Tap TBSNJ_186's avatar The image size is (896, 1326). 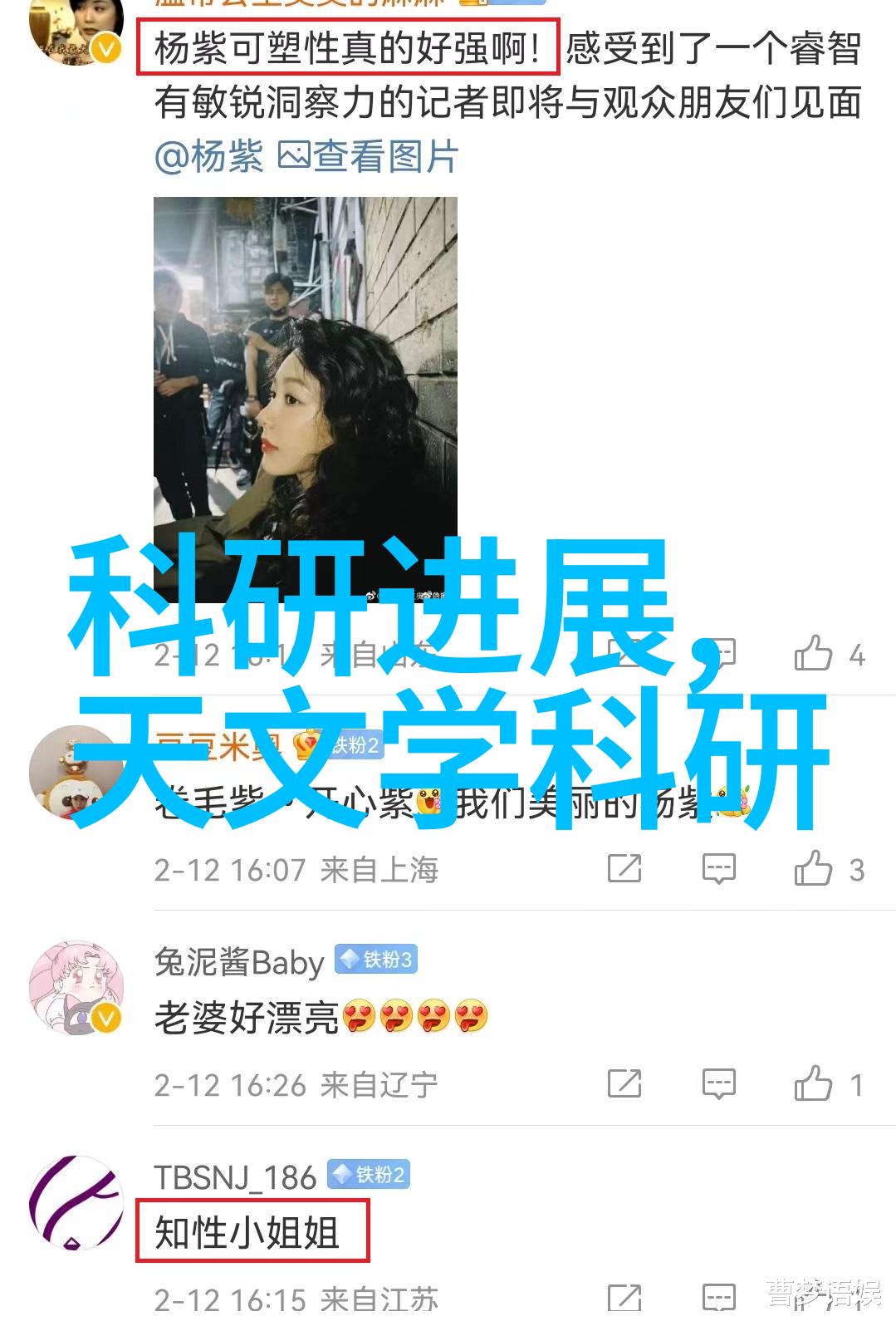pyautogui.click(x=76, y=1202)
